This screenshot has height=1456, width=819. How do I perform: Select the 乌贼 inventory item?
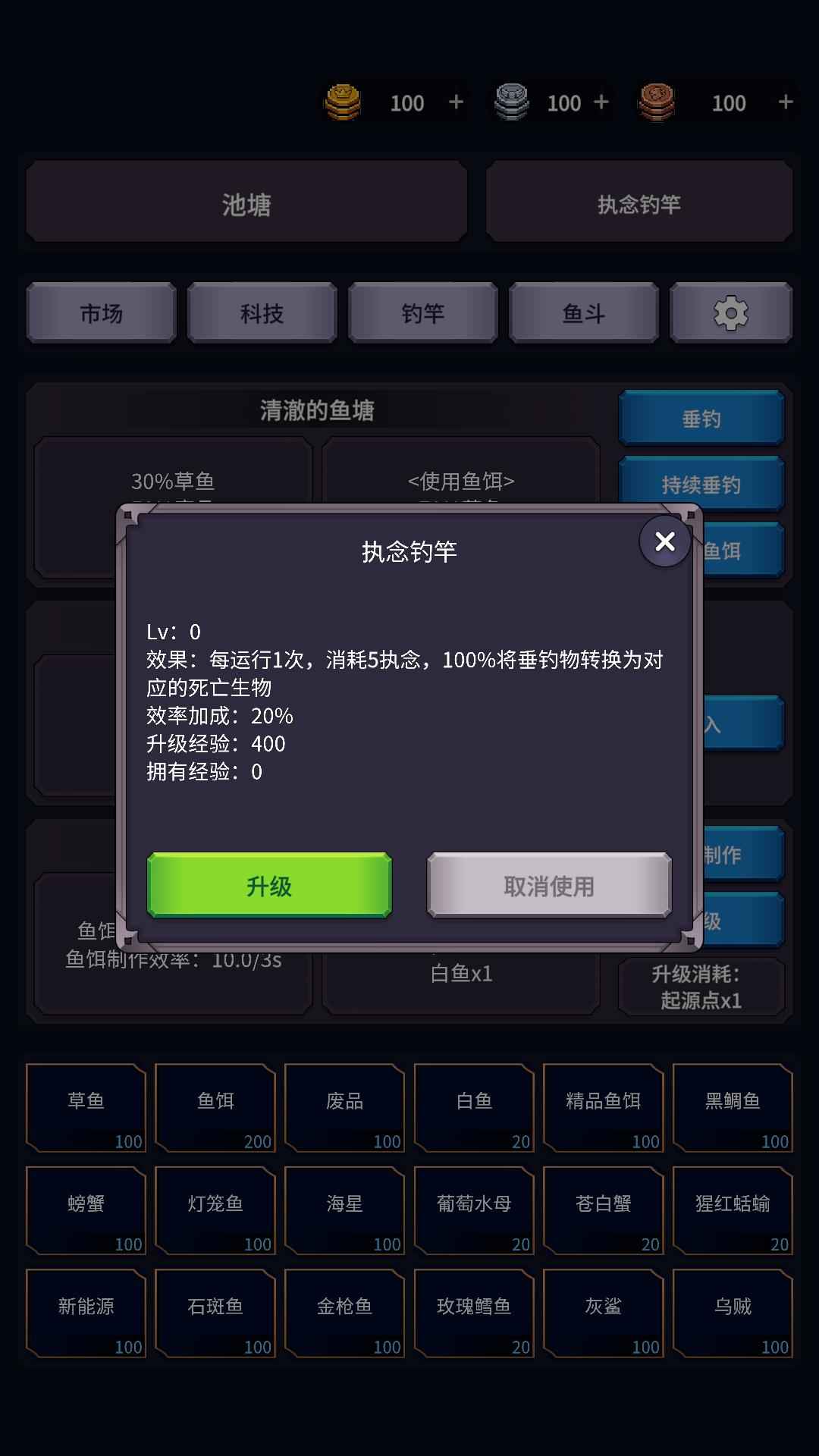click(733, 1313)
